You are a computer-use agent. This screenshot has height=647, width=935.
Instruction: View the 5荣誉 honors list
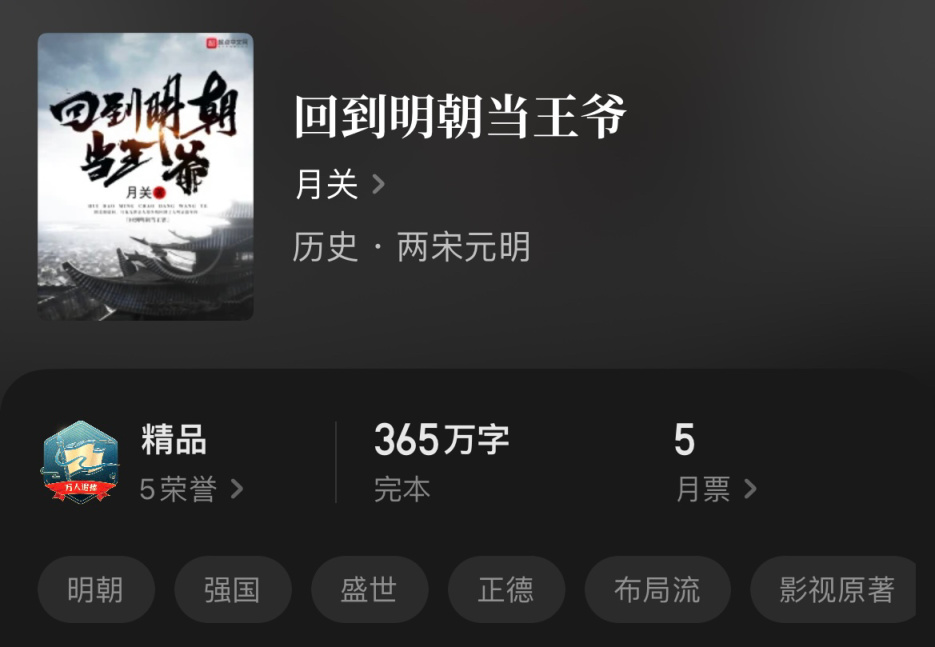191,489
